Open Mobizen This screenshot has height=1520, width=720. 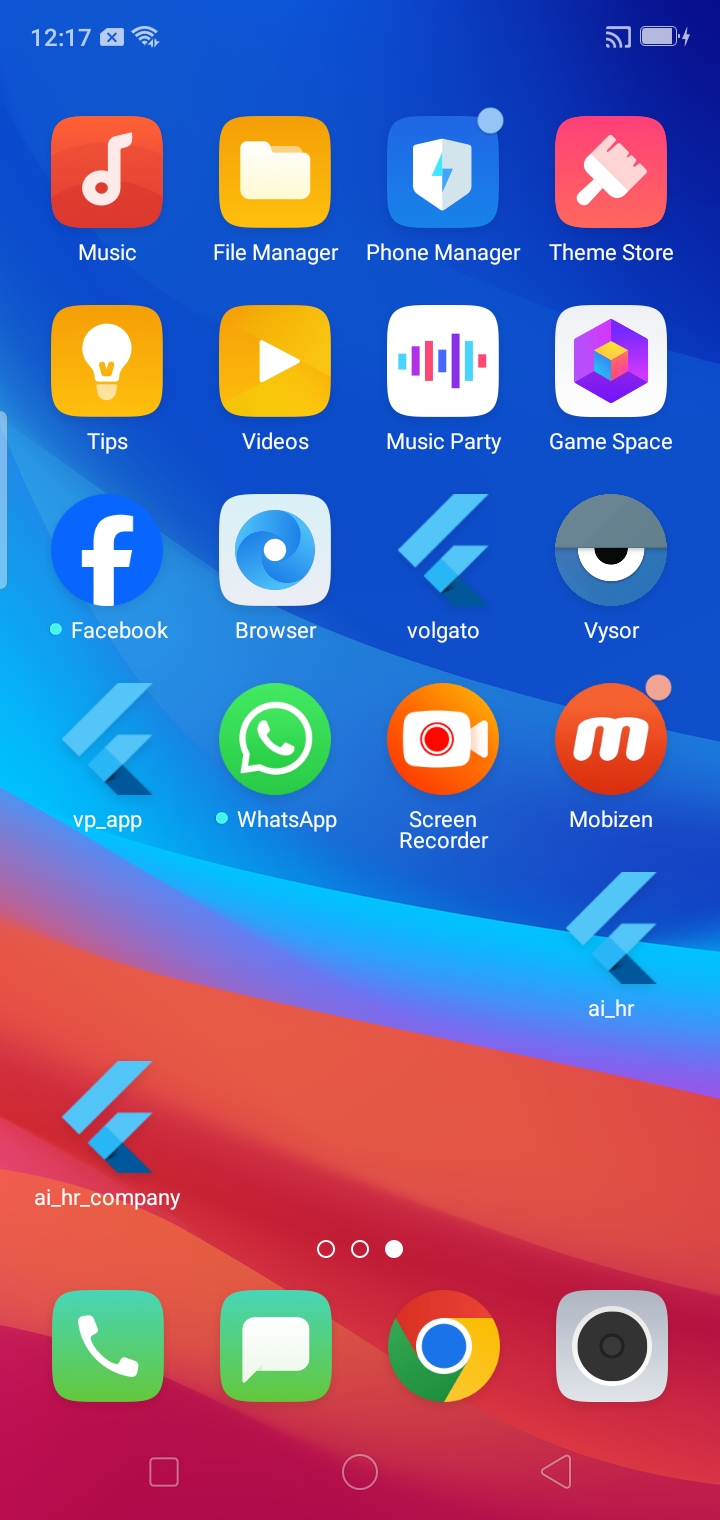(611, 739)
